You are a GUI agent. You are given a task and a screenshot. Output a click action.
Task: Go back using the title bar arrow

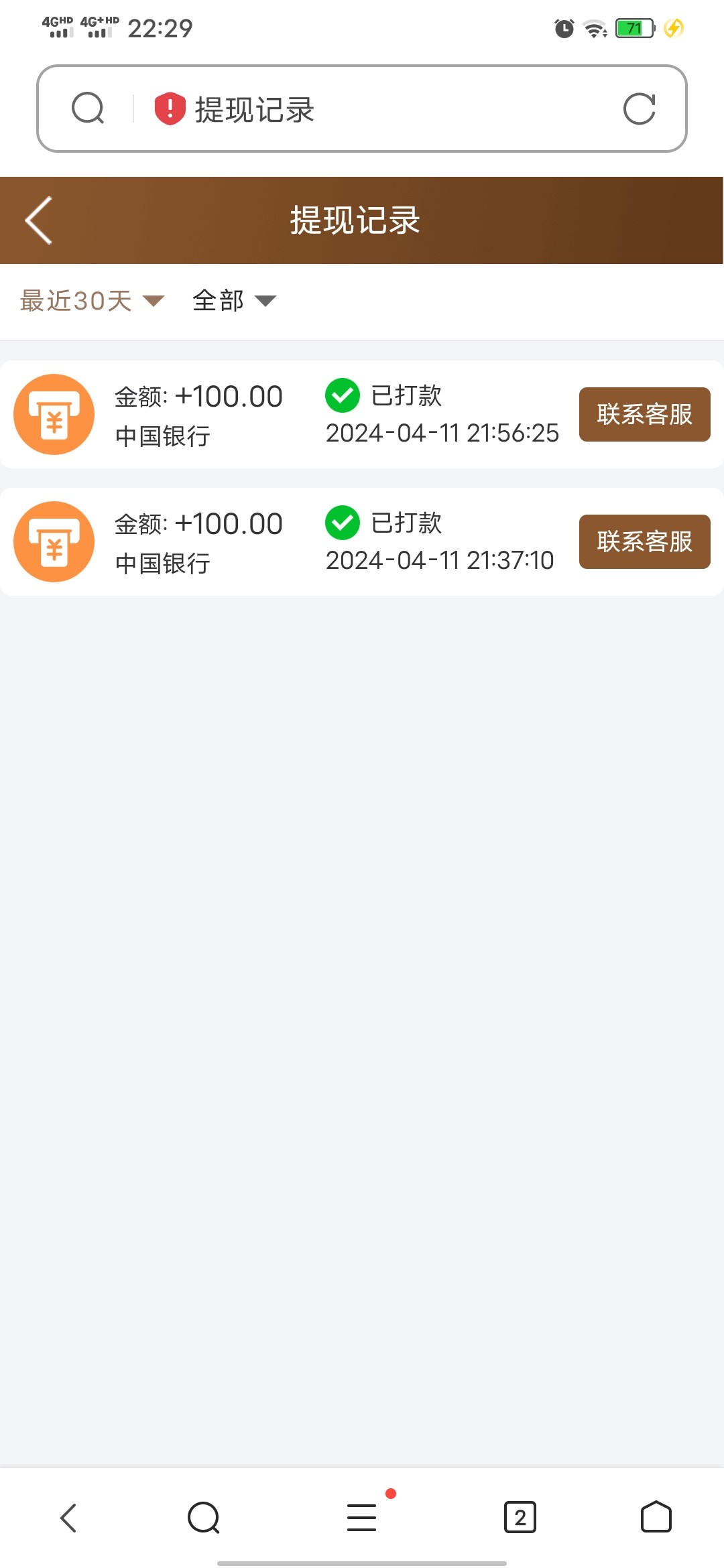click(38, 220)
